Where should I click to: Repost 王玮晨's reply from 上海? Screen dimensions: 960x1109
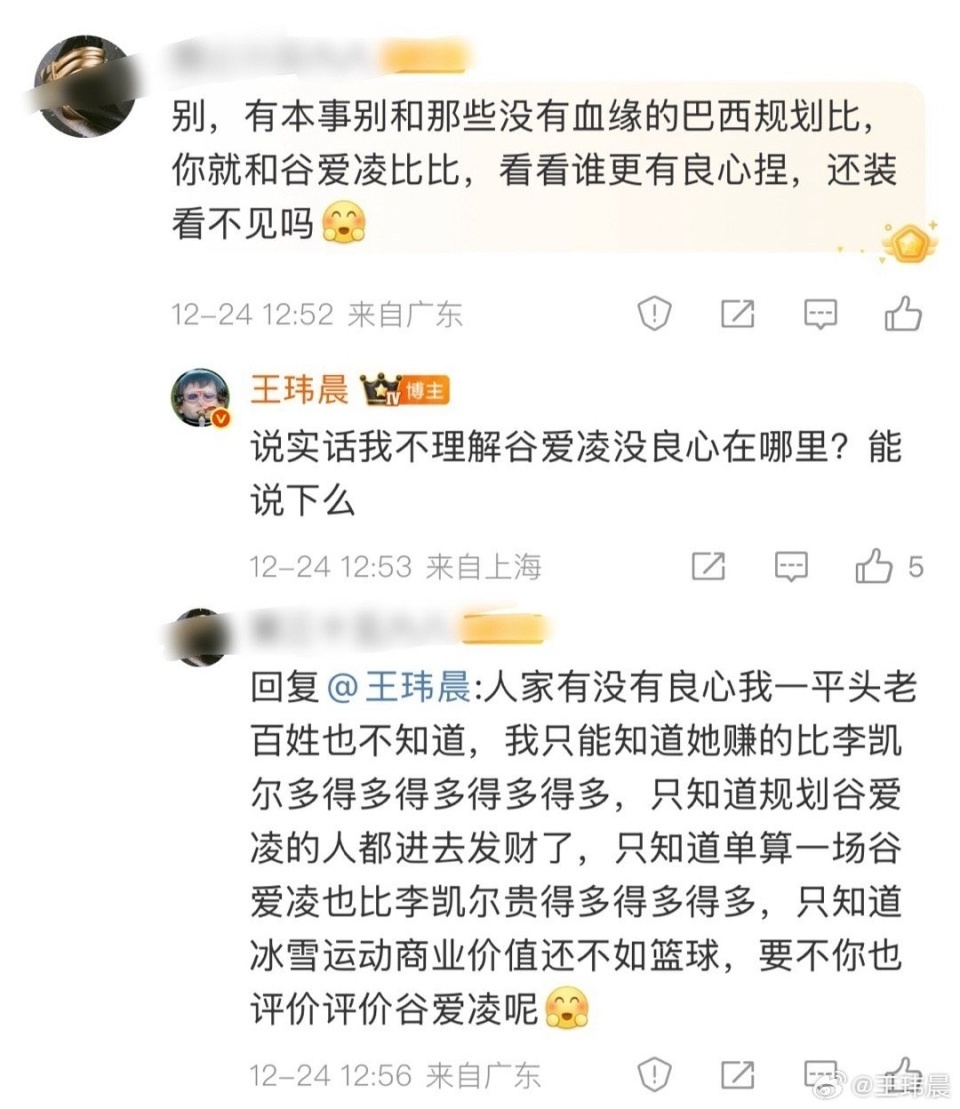pyautogui.click(x=708, y=567)
